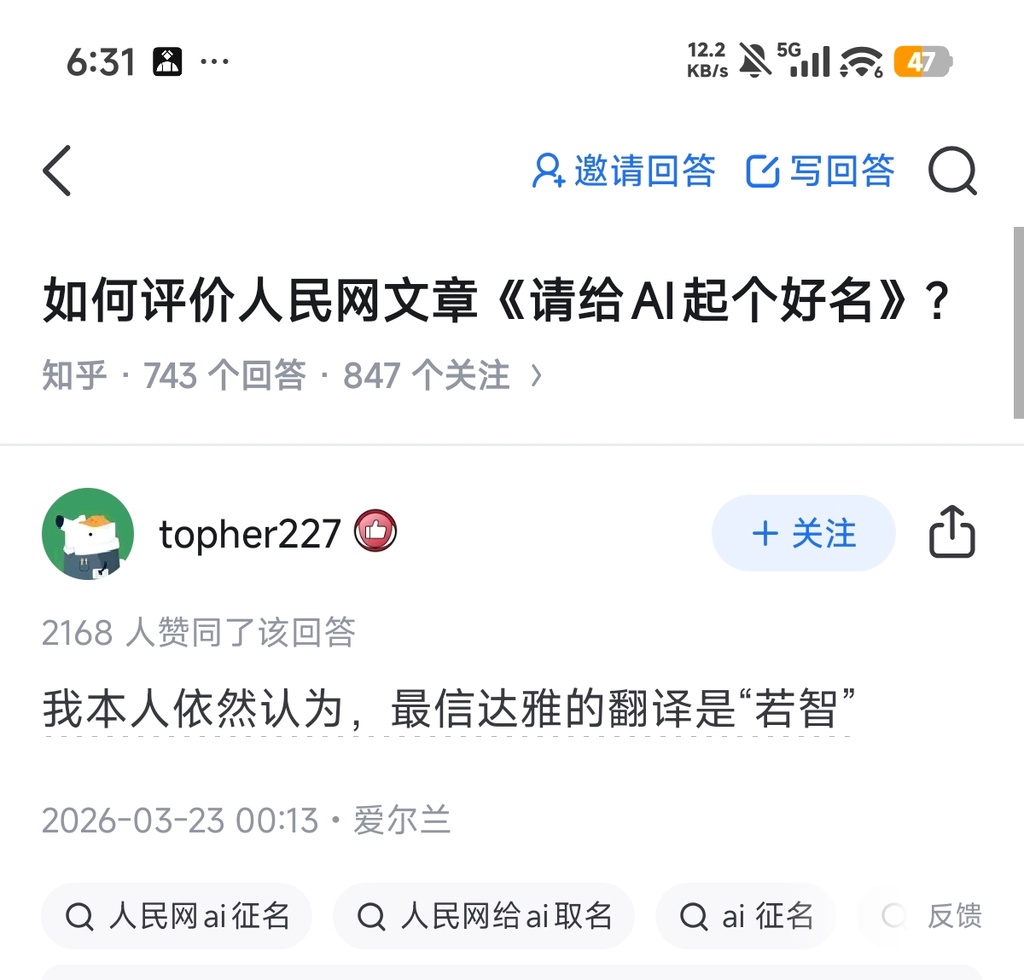Follow topher227 with the 关注 button
1024x980 pixels.
coord(803,533)
